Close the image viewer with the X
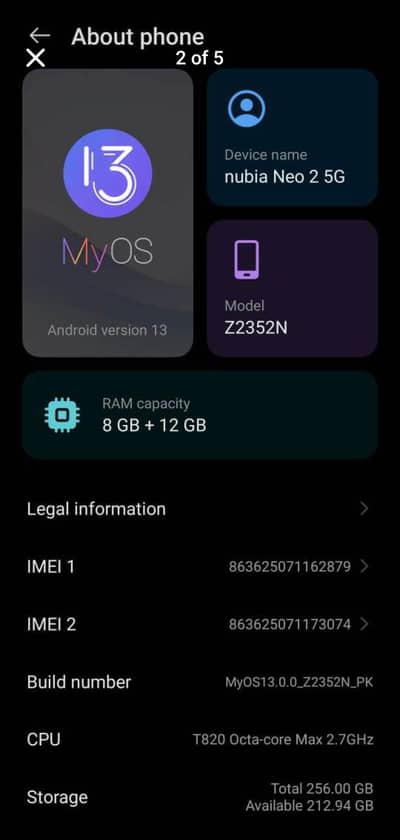 36,58
